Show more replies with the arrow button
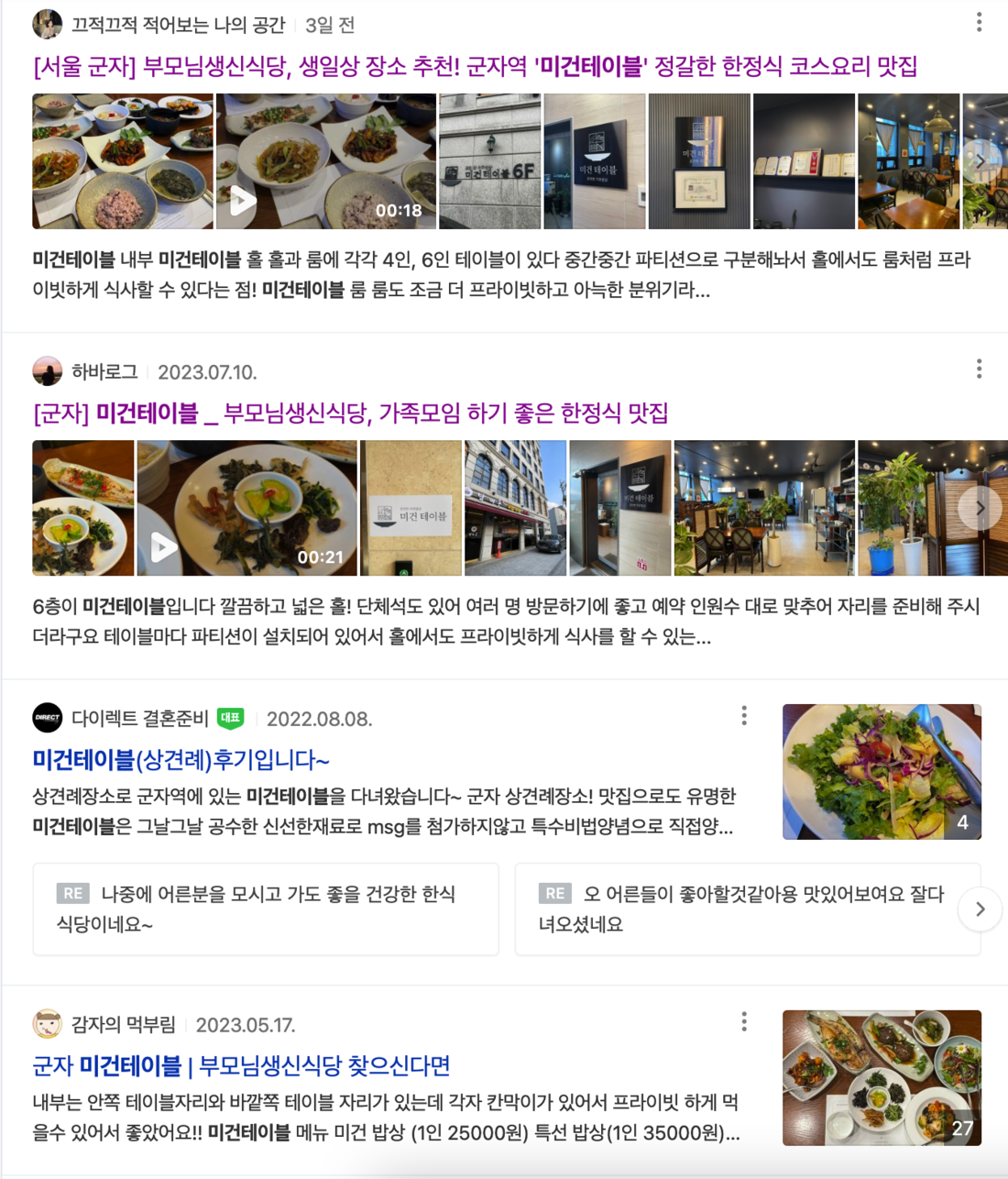The height and width of the screenshot is (1179, 1008). (x=979, y=909)
